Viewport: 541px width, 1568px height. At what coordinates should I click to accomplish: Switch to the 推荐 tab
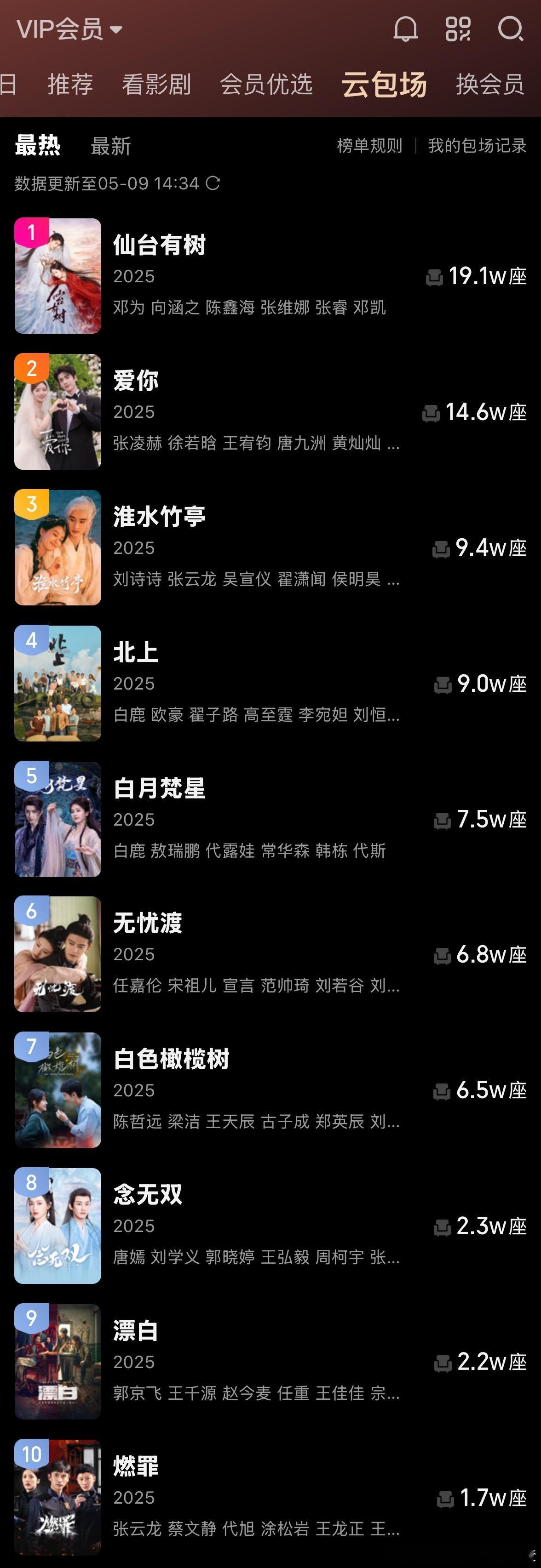pos(70,84)
